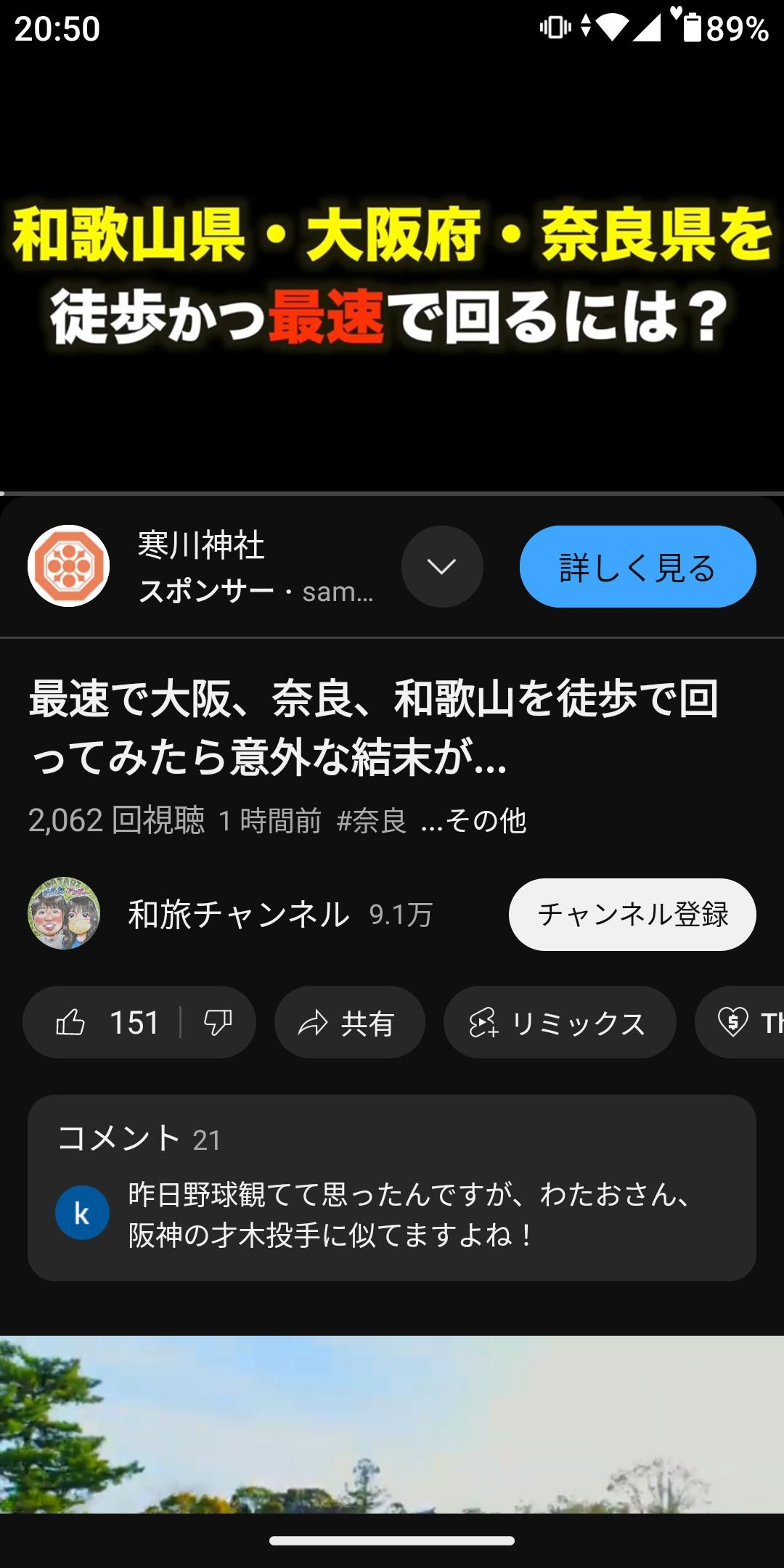
Task: Tap the Thanks dollar-heart icon
Action: [x=733, y=1022]
